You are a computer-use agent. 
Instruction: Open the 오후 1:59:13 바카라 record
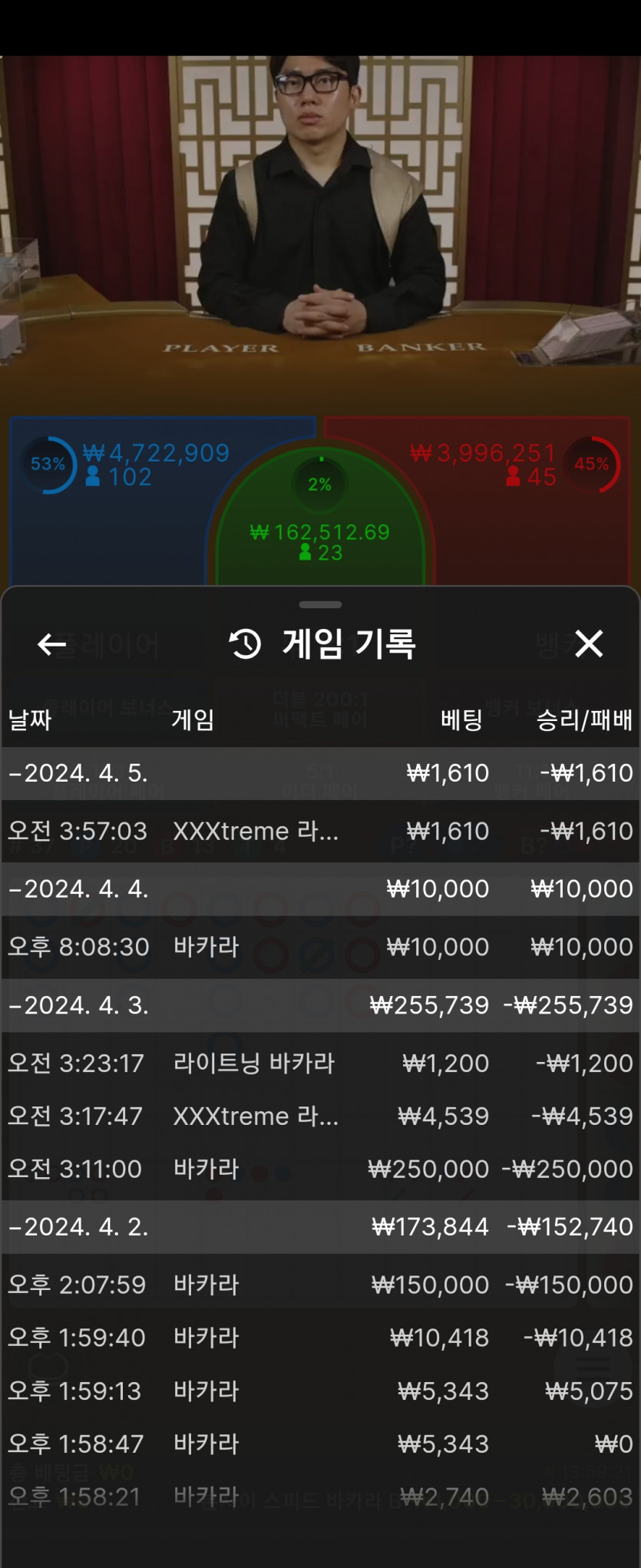[320, 1391]
